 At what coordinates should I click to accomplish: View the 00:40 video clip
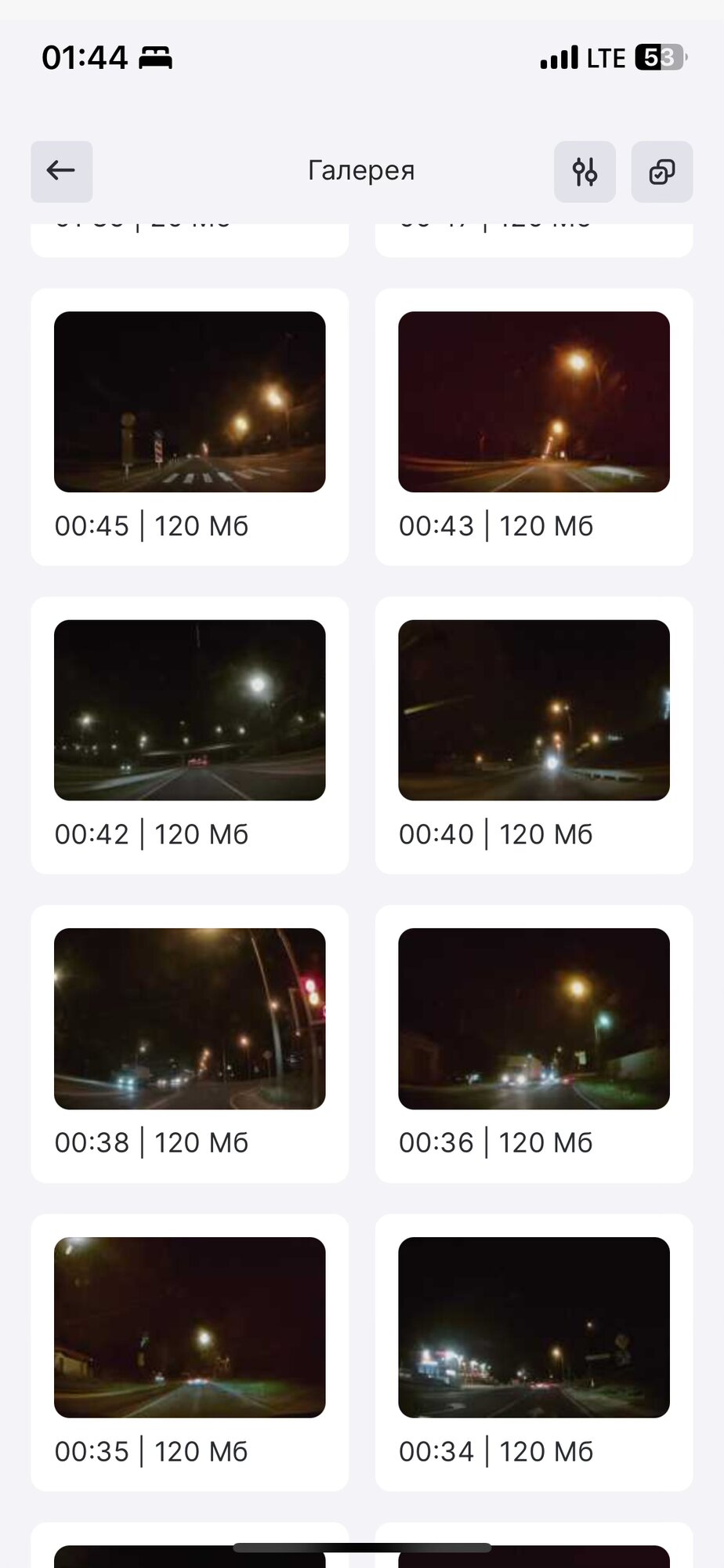(534, 710)
